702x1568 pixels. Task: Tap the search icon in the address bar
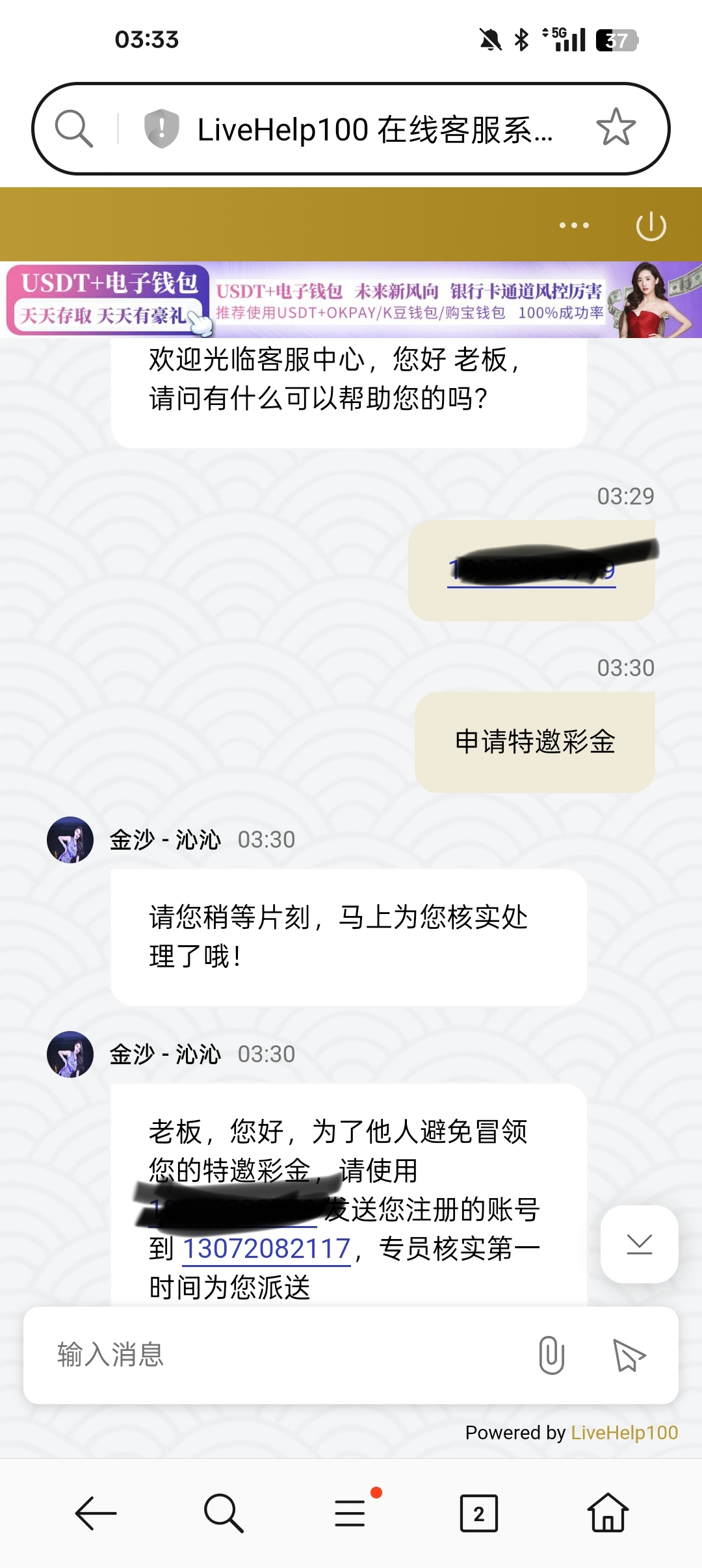(73, 129)
